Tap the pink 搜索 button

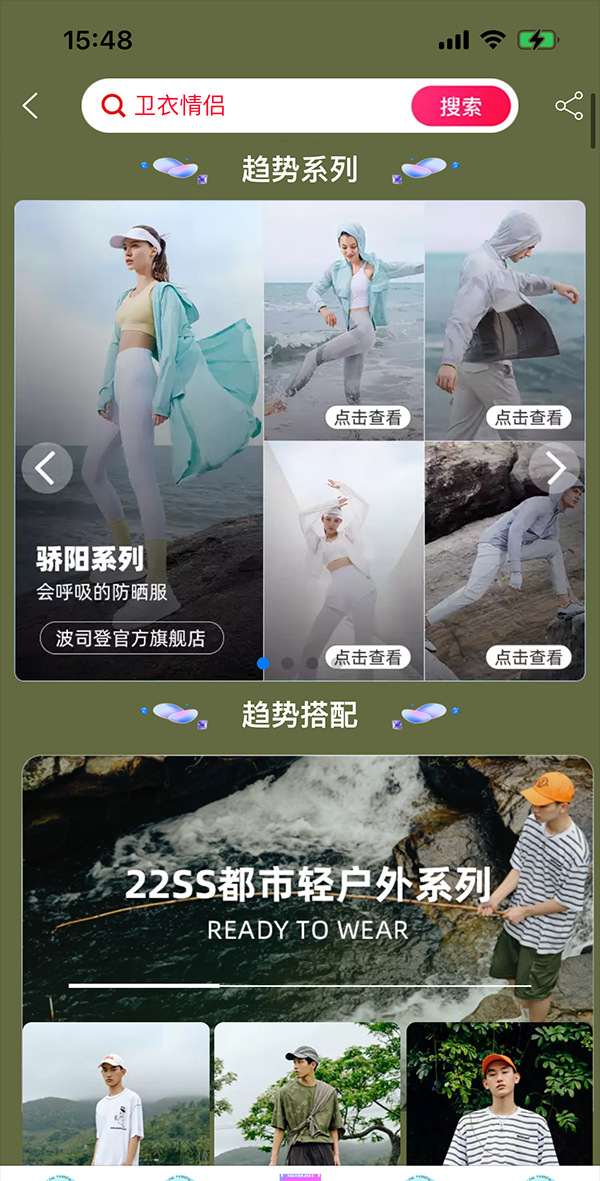coord(461,106)
